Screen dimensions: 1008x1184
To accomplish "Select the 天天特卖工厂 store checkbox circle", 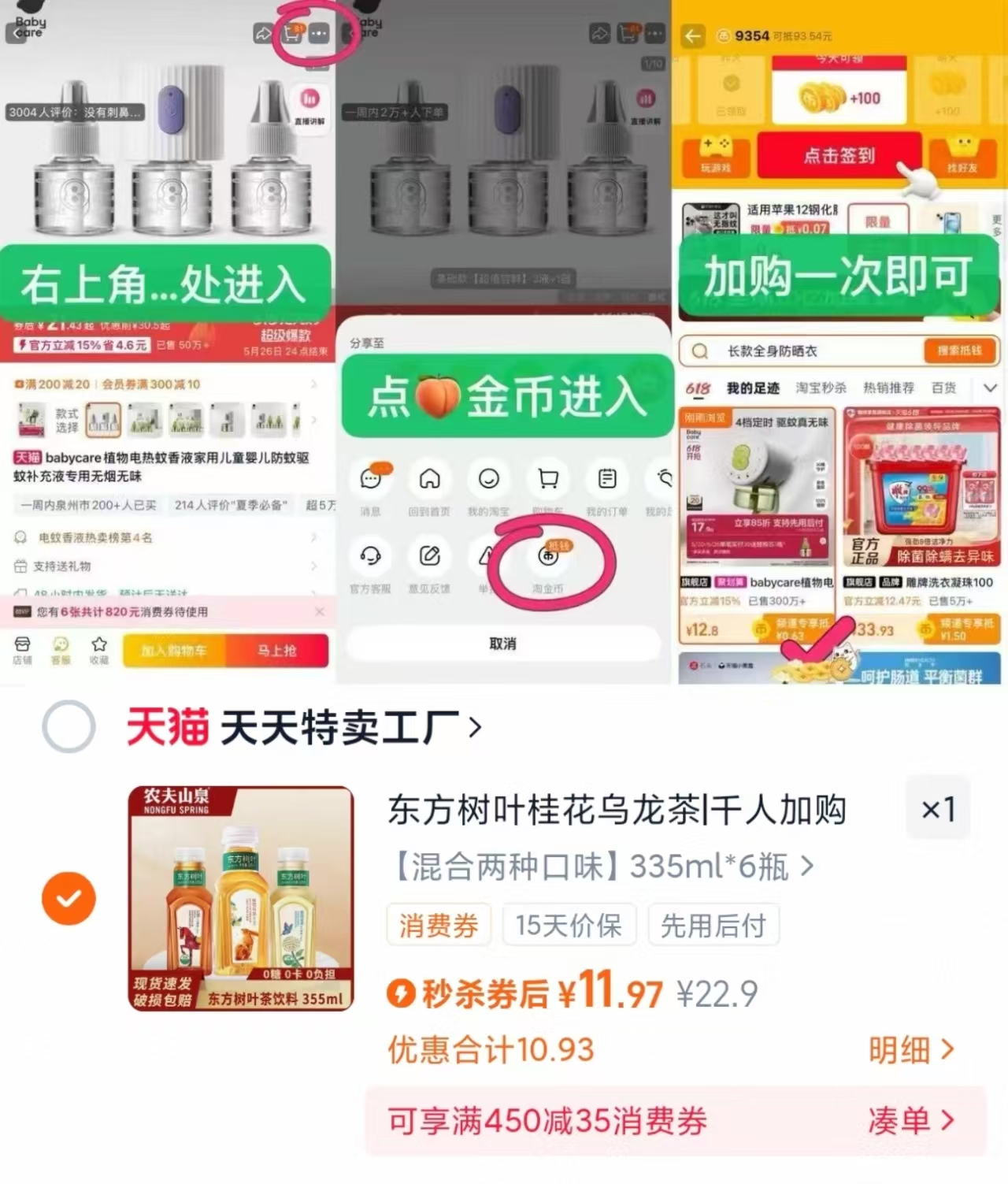I will [69, 726].
